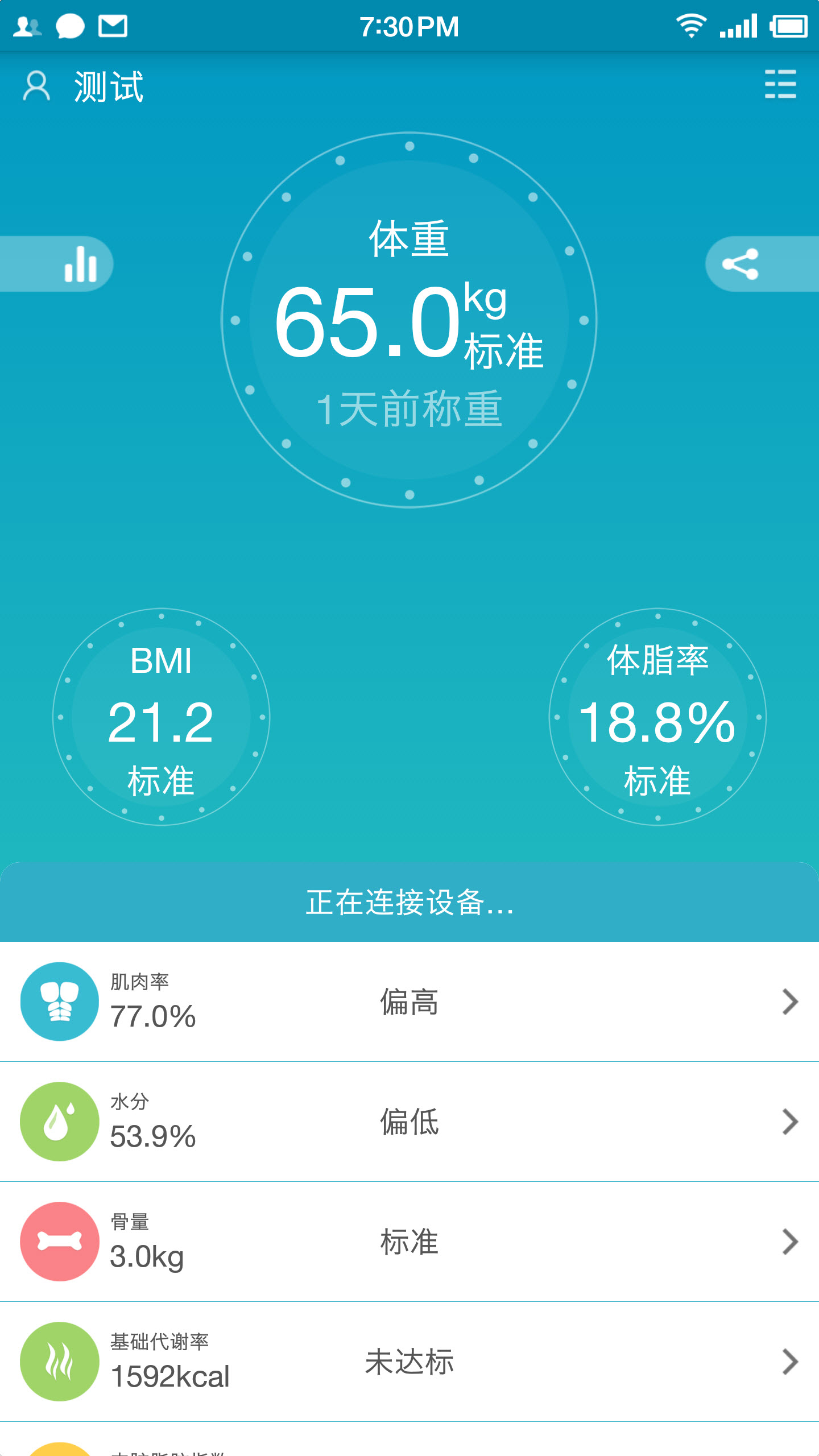
Task: Open the 水分 53.9% row
Action: (x=409, y=1122)
